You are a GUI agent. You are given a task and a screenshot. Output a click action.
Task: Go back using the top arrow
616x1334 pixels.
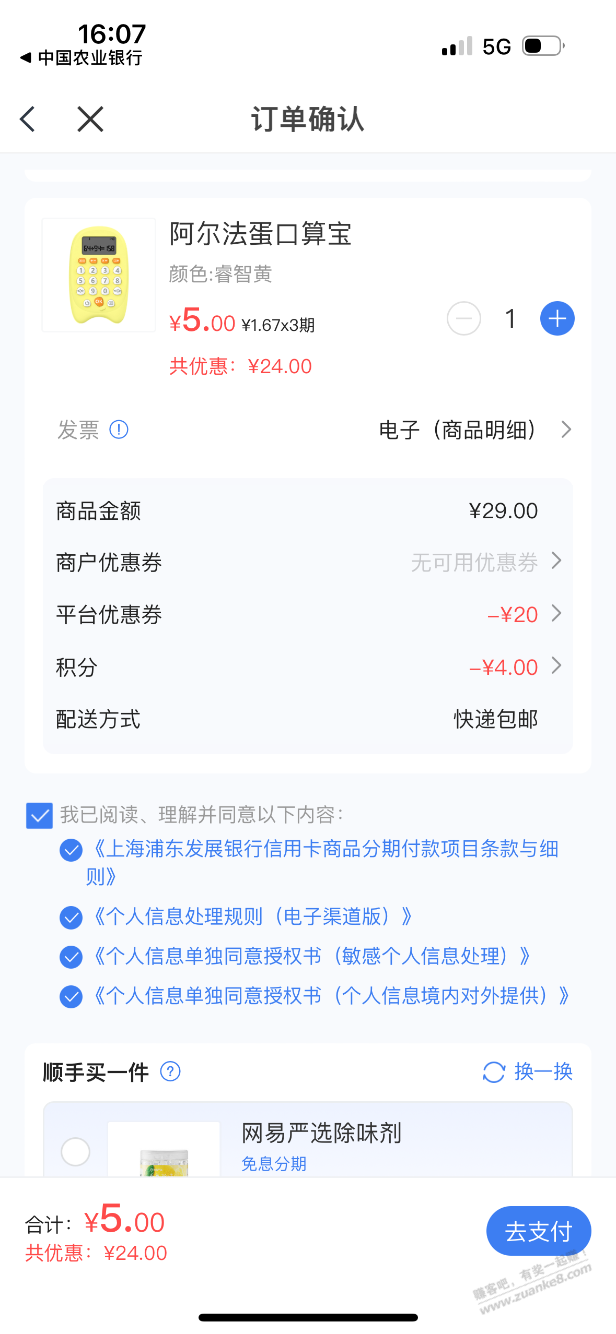28,120
